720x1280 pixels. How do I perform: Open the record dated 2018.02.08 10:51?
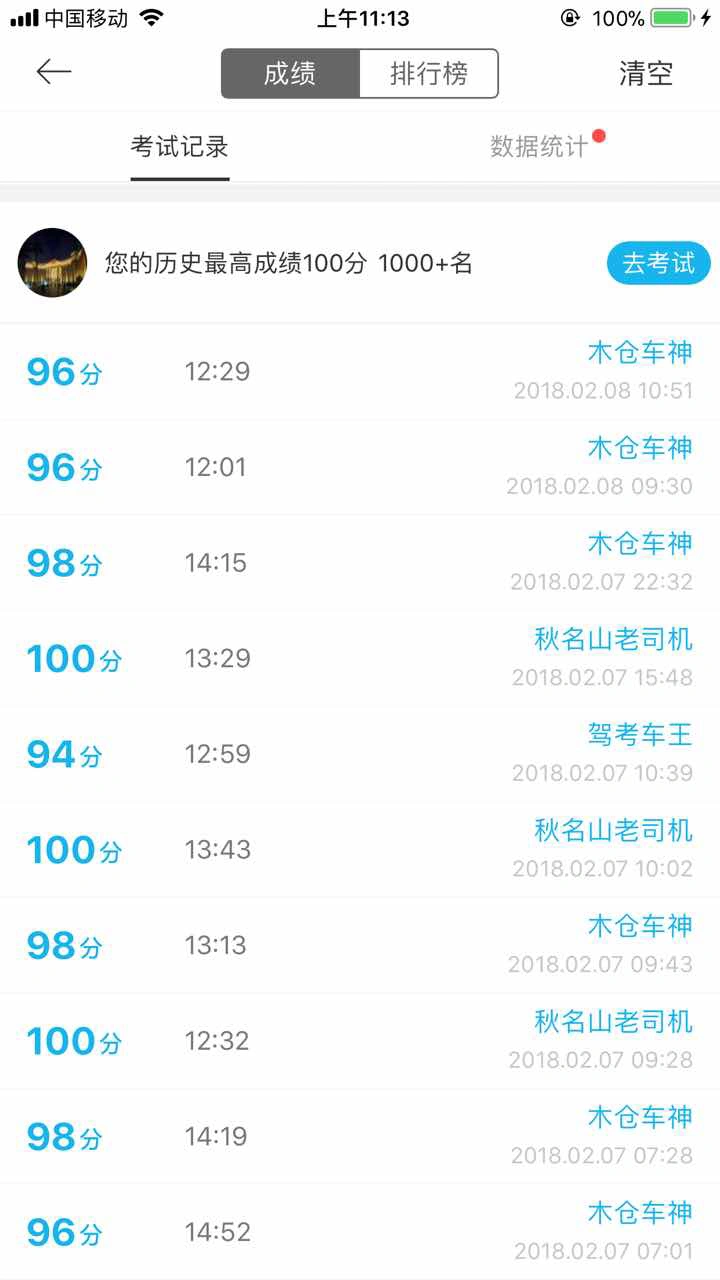tap(360, 372)
